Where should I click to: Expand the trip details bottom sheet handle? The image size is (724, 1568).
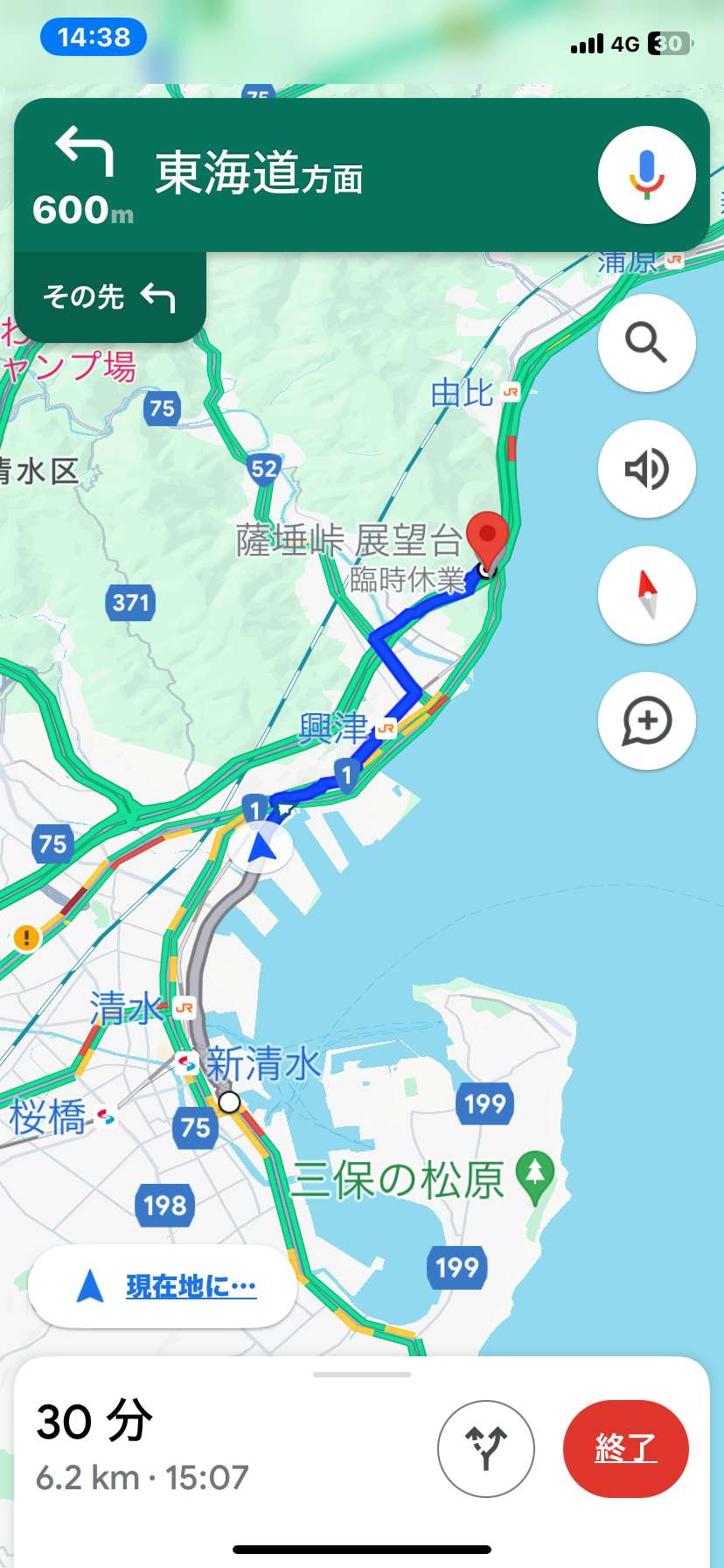tap(361, 1375)
